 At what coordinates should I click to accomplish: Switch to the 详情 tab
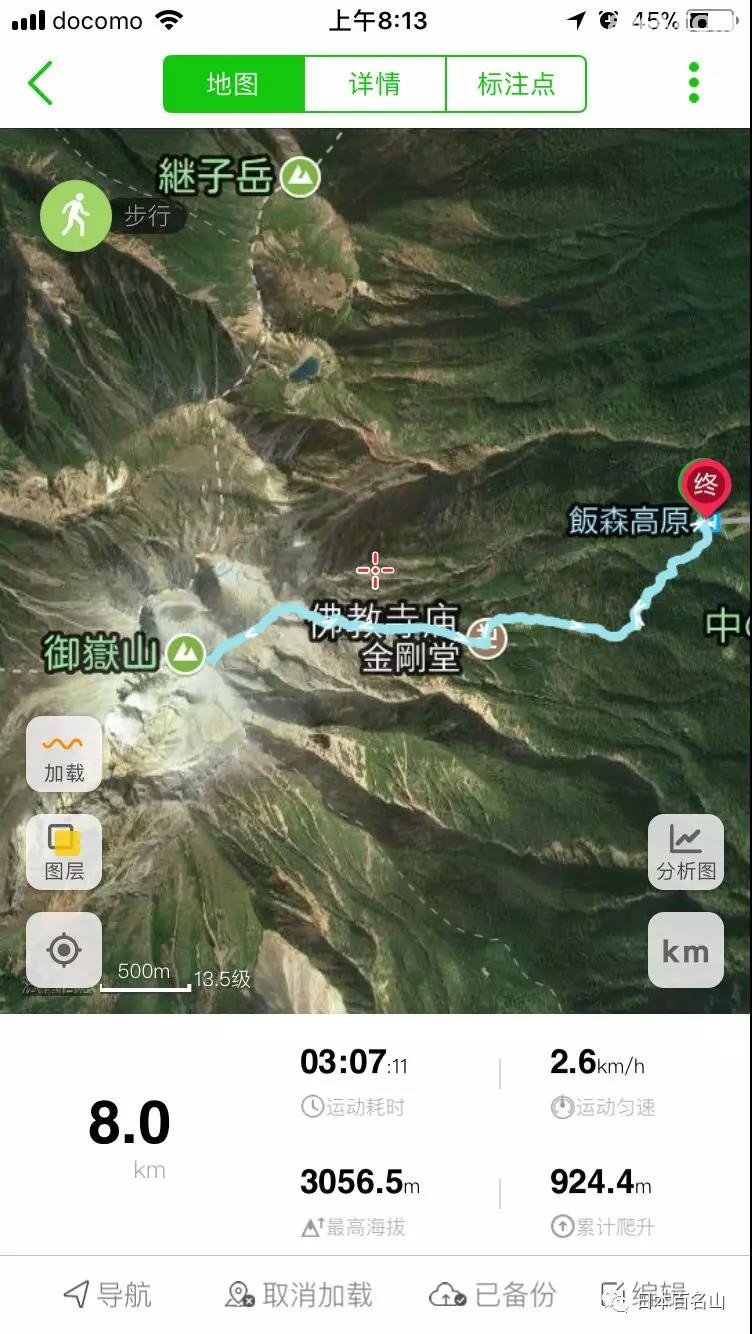pos(375,84)
